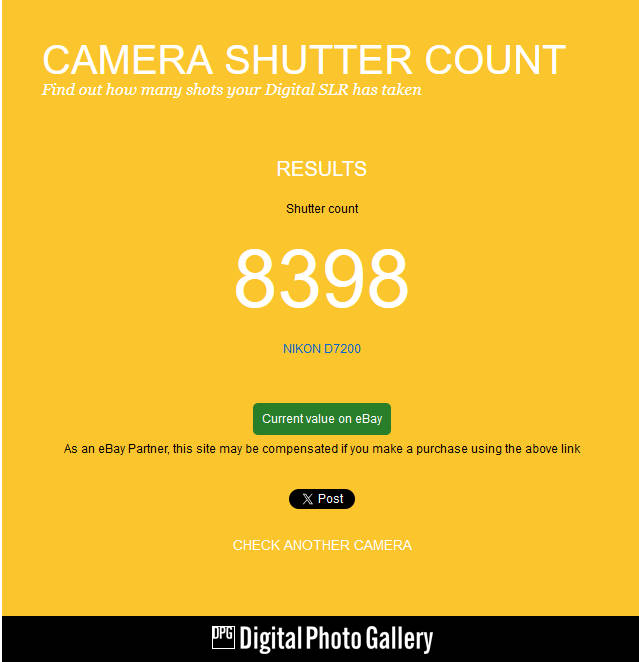The image size is (639, 662).
Task: Share result with X Post button
Action: [321, 499]
